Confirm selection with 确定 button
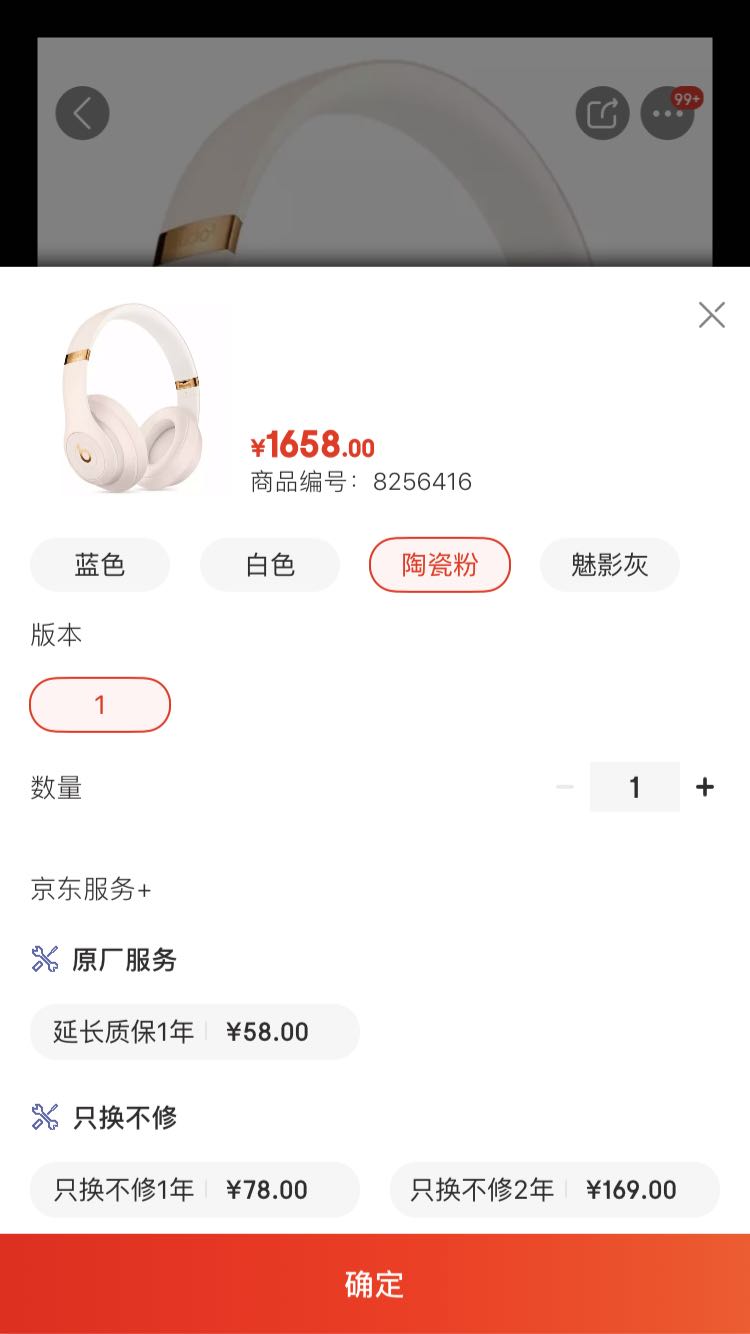This screenshot has height=1334, width=750. [375, 1284]
